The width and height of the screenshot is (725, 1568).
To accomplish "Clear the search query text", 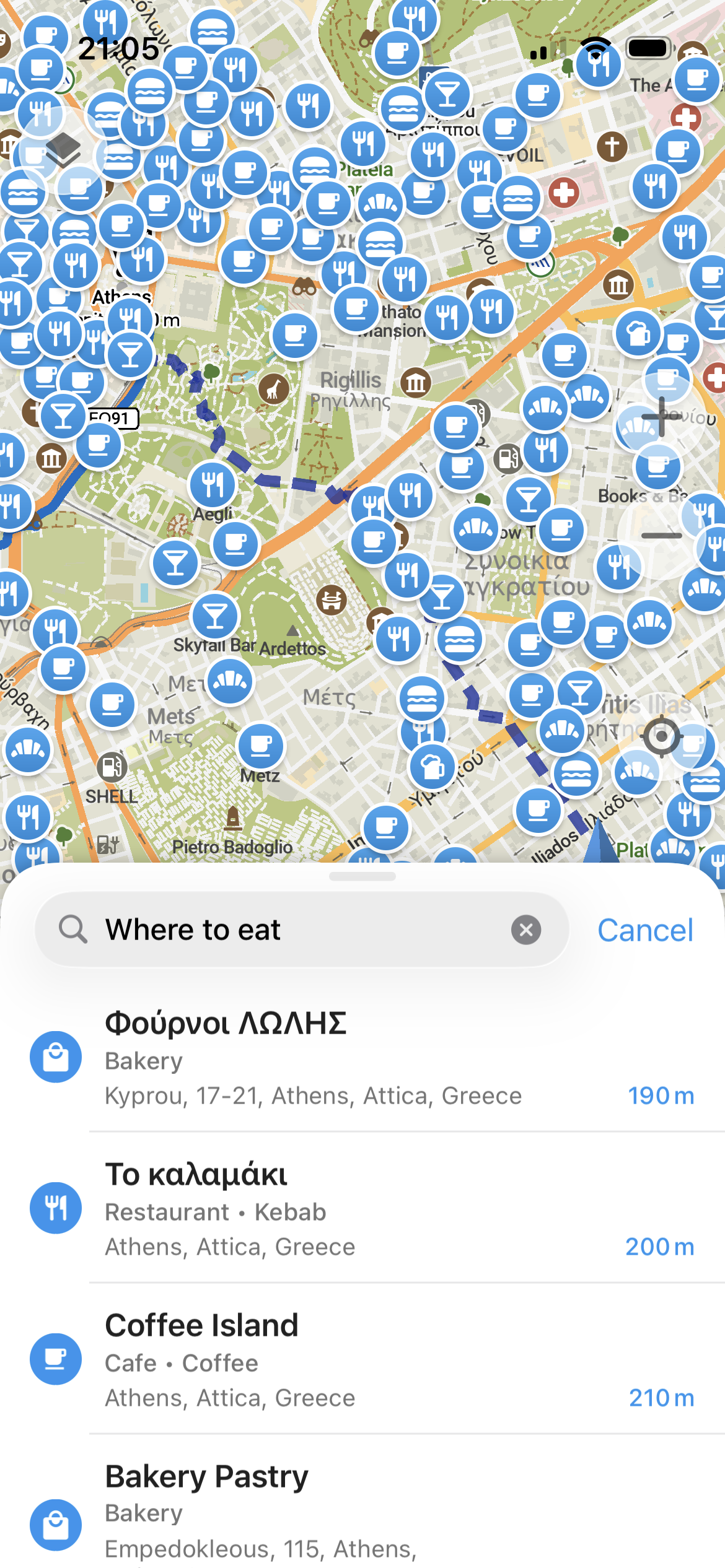I will (x=526, y=930).
